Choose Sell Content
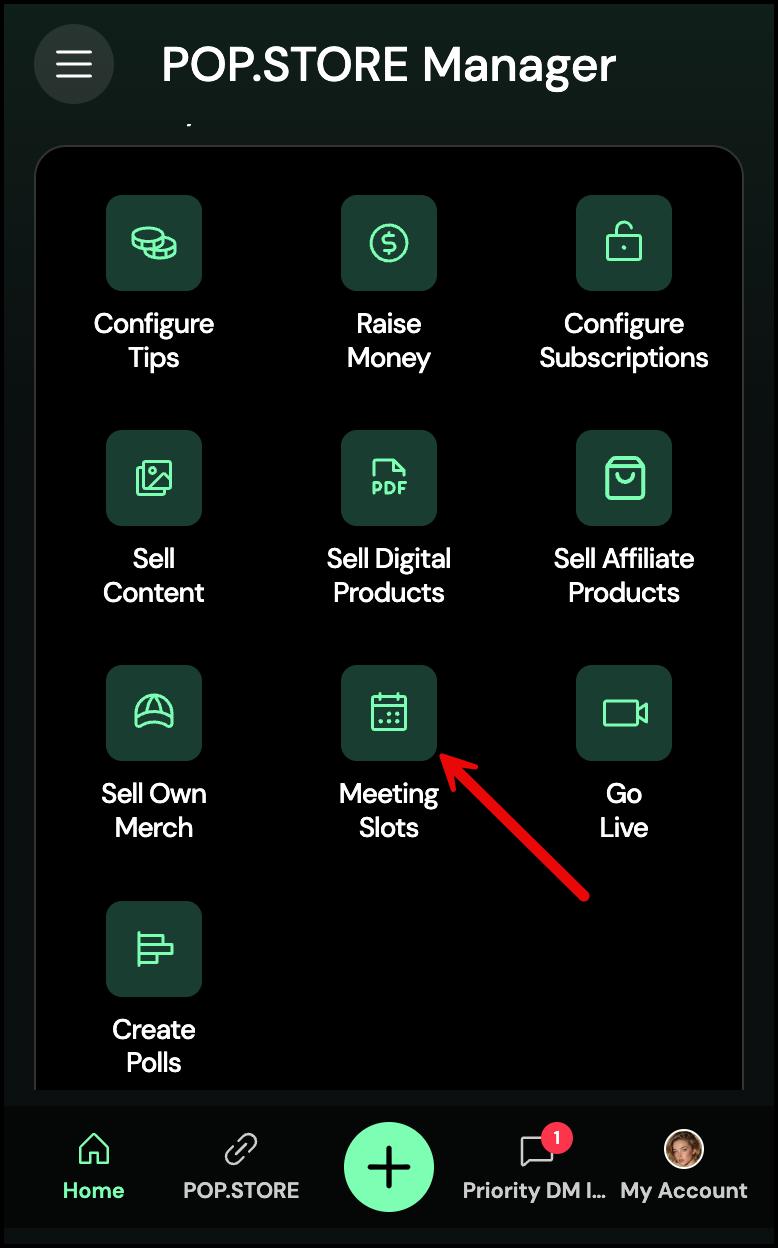The image size is (778, 1248). tap(154, 478)
